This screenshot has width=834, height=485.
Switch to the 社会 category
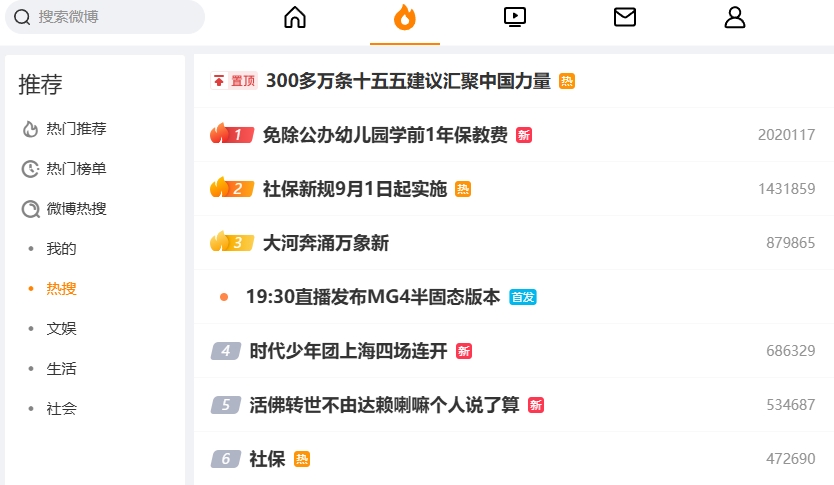click(x=61, y=409)
